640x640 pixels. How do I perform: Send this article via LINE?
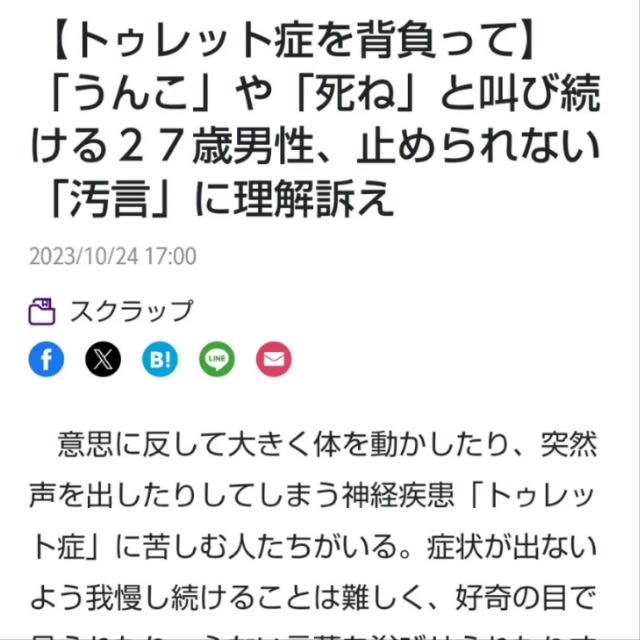[x=216, y=358]
